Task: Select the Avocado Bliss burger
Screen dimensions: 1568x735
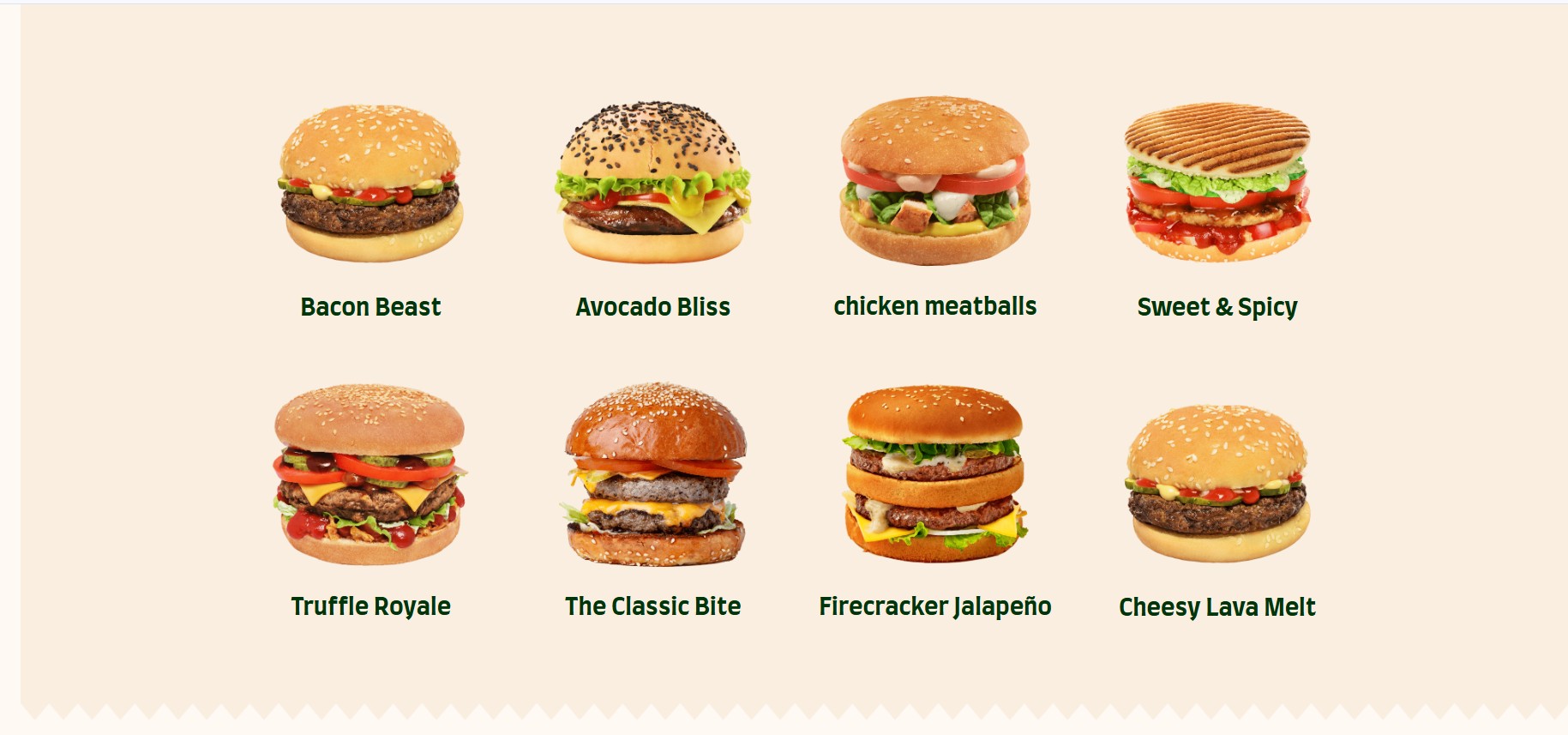Action: tap(652, 184)
